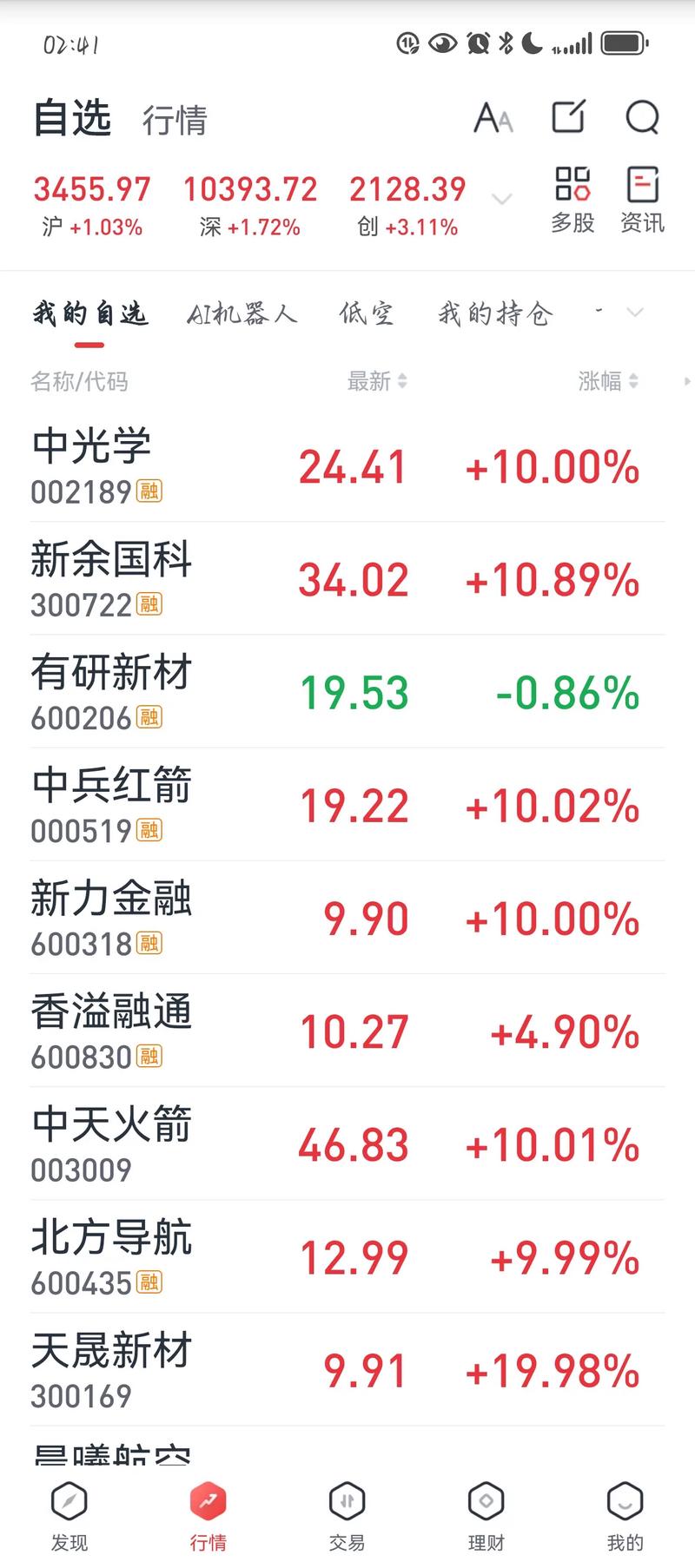Viewport: 695px width, 1568px height.
Task: Switch to the AI机器人 tab
Action: (x=246, y=313)
